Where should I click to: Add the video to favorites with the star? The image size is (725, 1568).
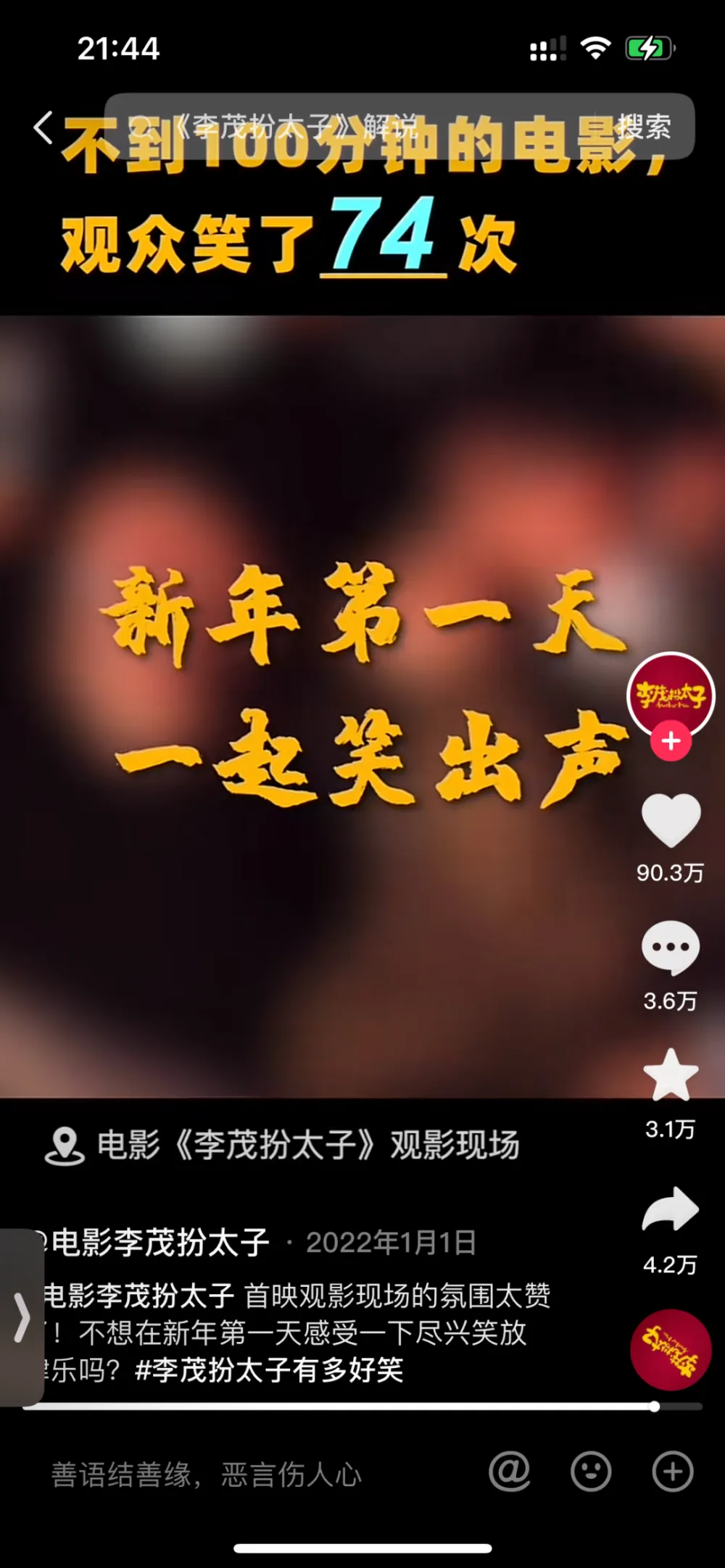(671, 1076)
